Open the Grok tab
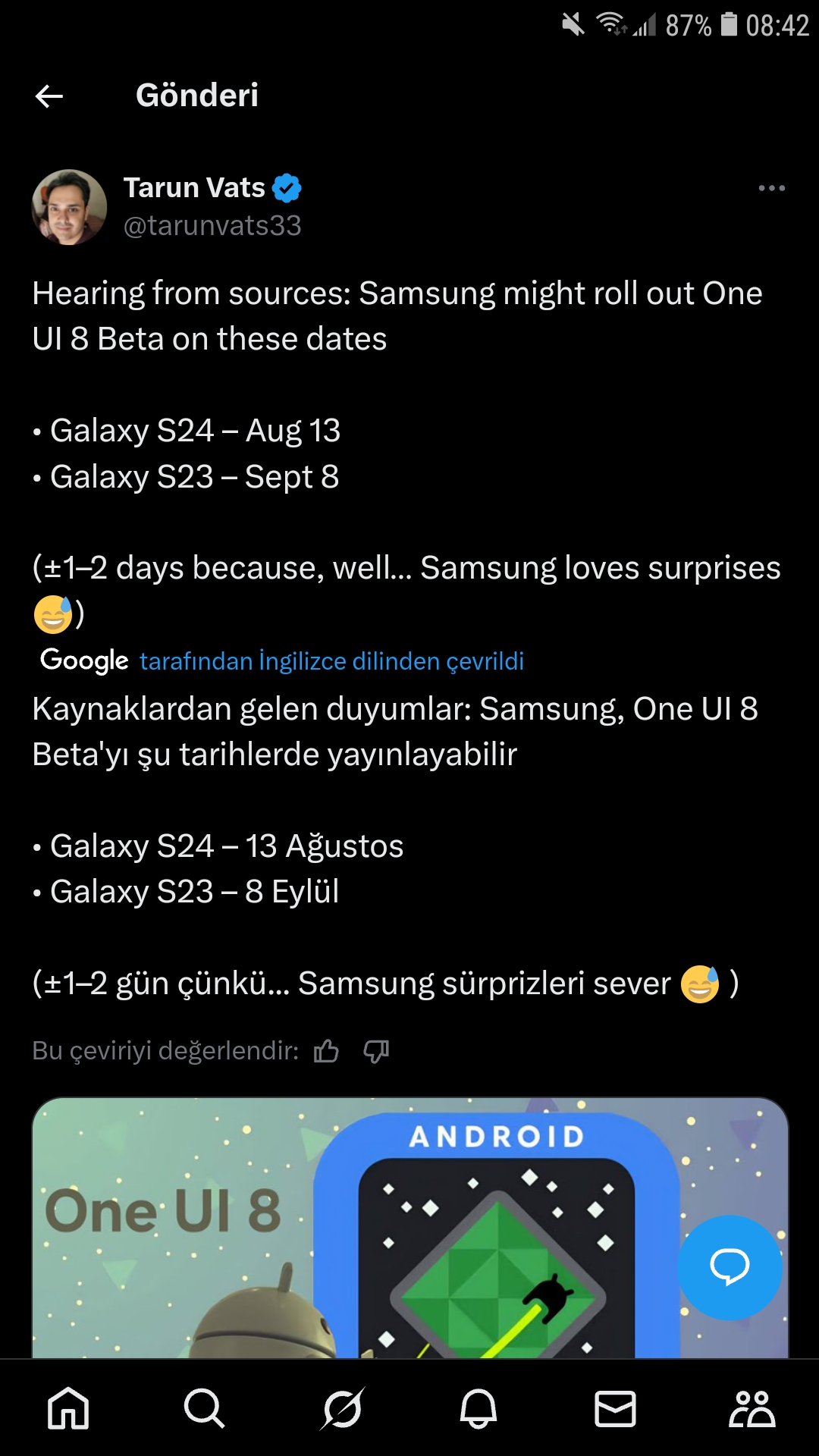 [342, 1408]
